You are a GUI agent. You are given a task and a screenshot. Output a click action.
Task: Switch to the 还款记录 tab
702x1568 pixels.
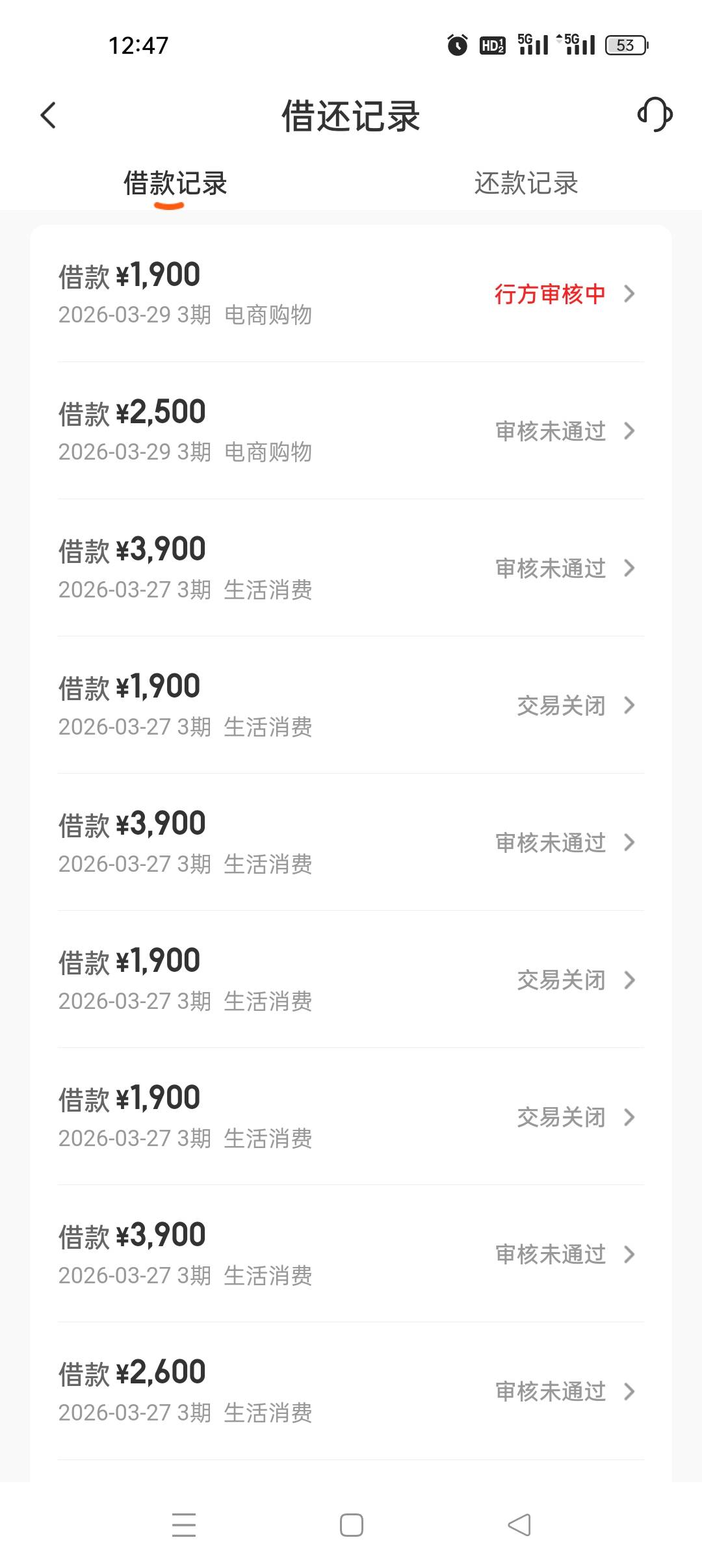pos(526,183)
